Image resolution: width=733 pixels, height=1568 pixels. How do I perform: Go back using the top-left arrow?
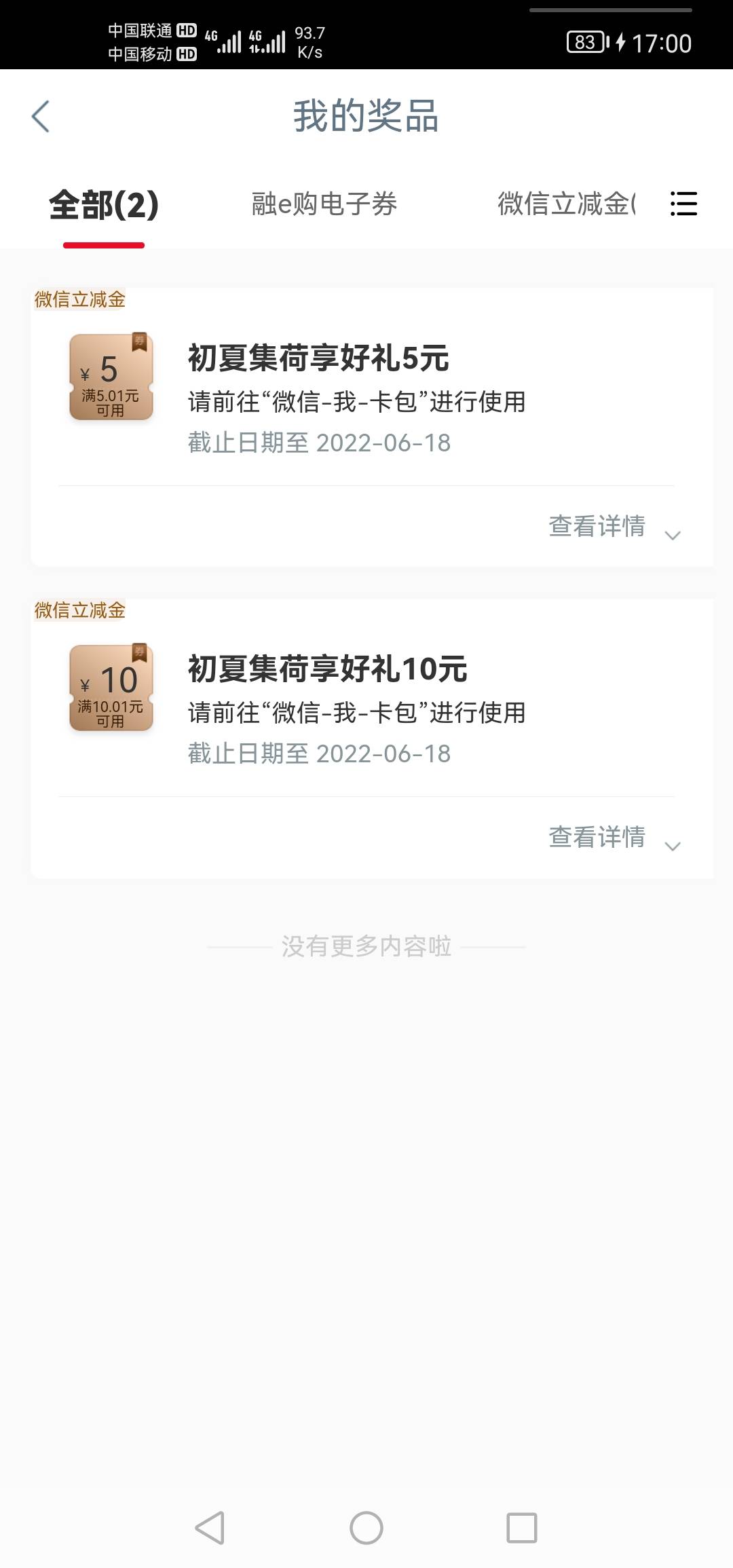click(x=41, y=117)
